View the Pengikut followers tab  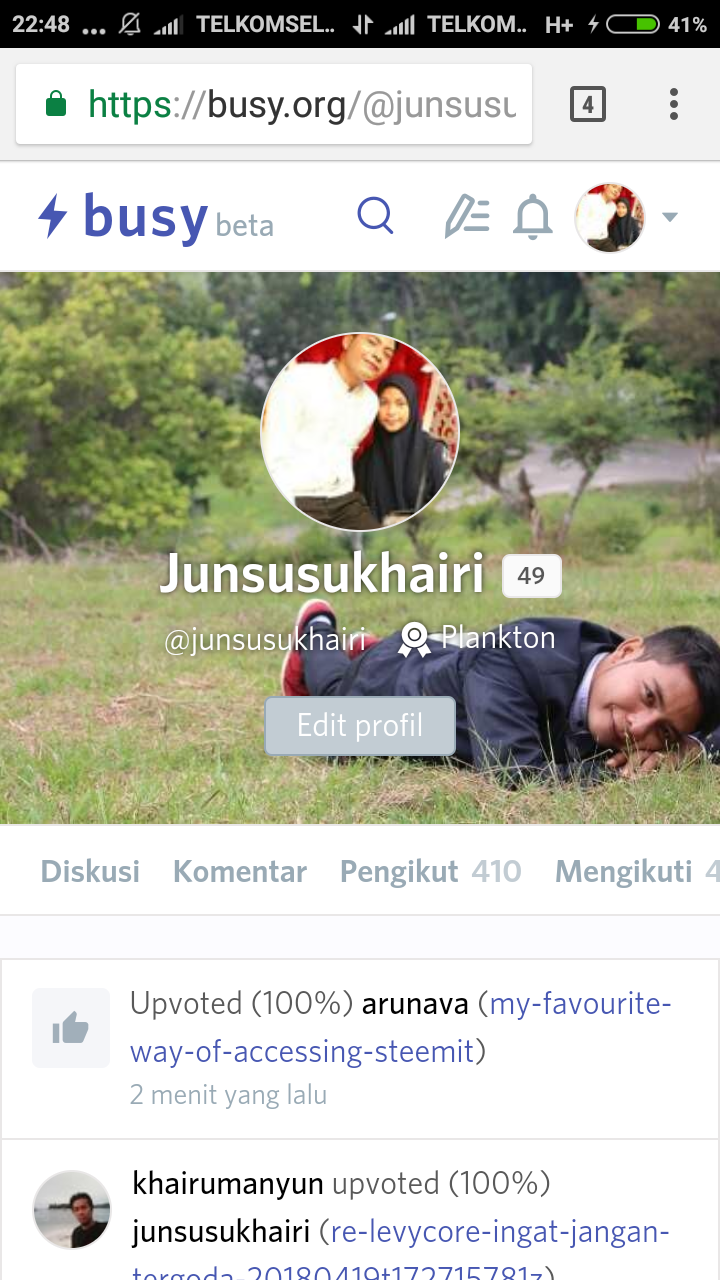pos(430,871)
